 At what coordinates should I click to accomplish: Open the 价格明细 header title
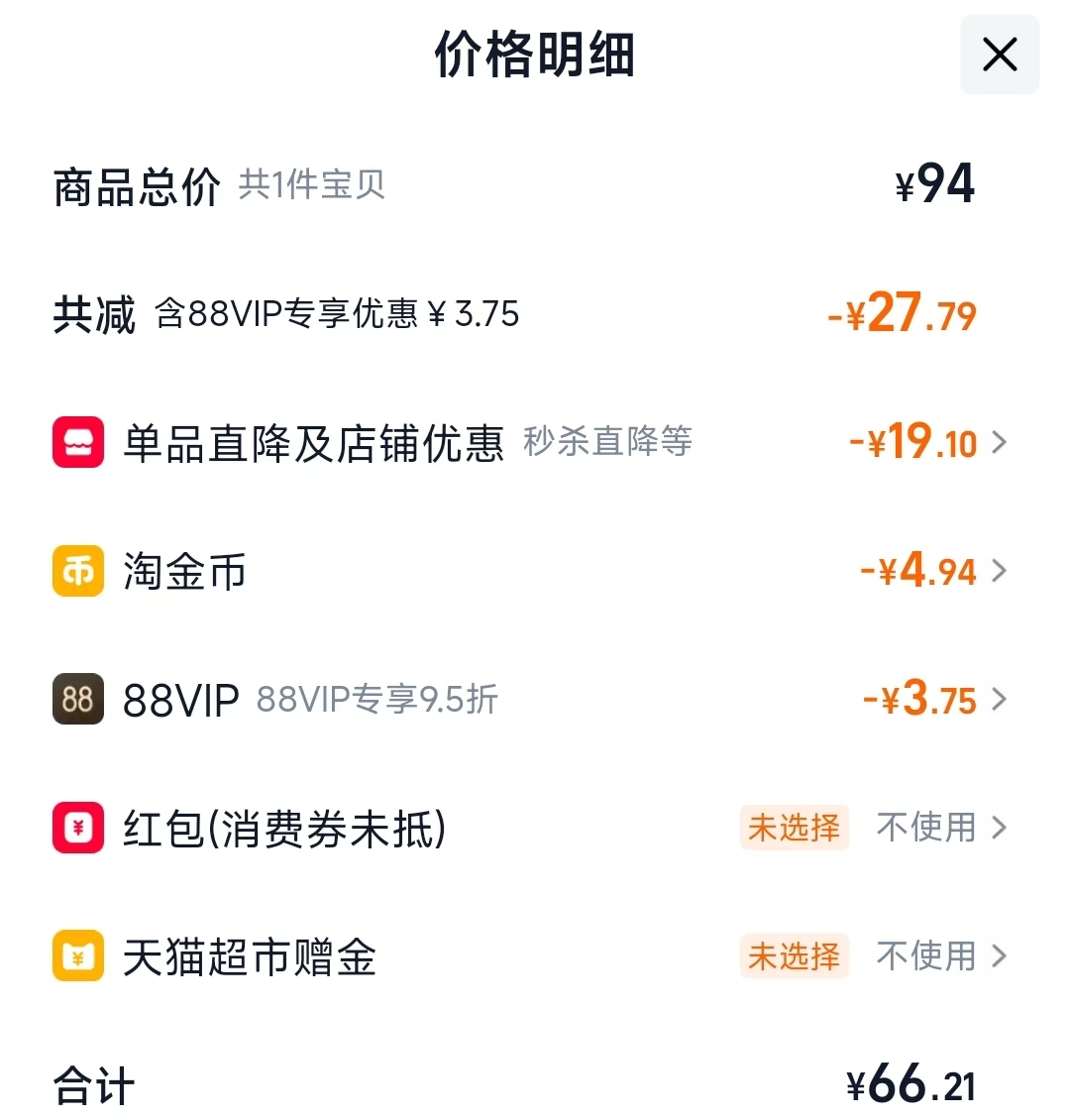[534, 56]
